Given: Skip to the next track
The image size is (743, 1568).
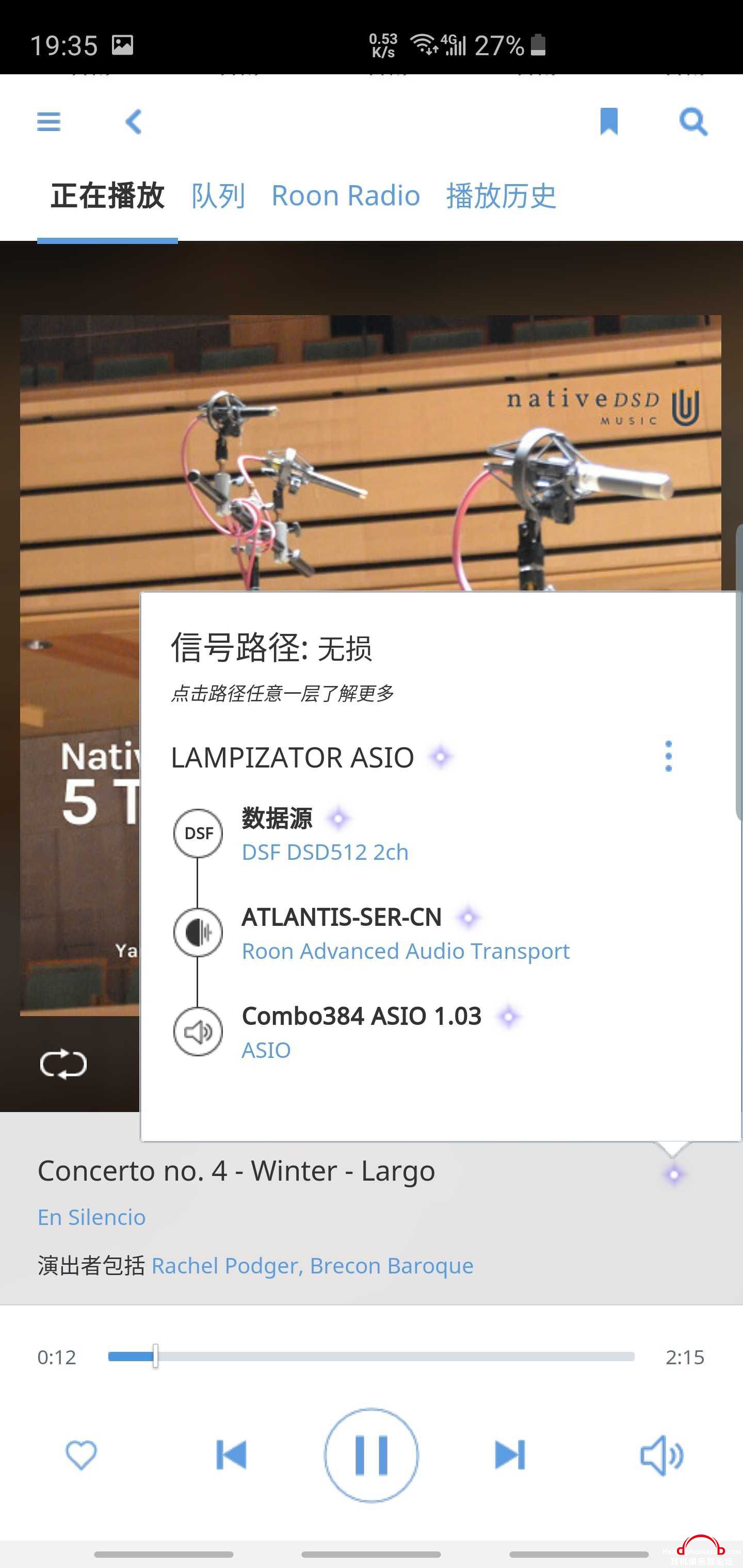Looking at the screenshot, I should pyautogui.click(x=509, y=1456).
